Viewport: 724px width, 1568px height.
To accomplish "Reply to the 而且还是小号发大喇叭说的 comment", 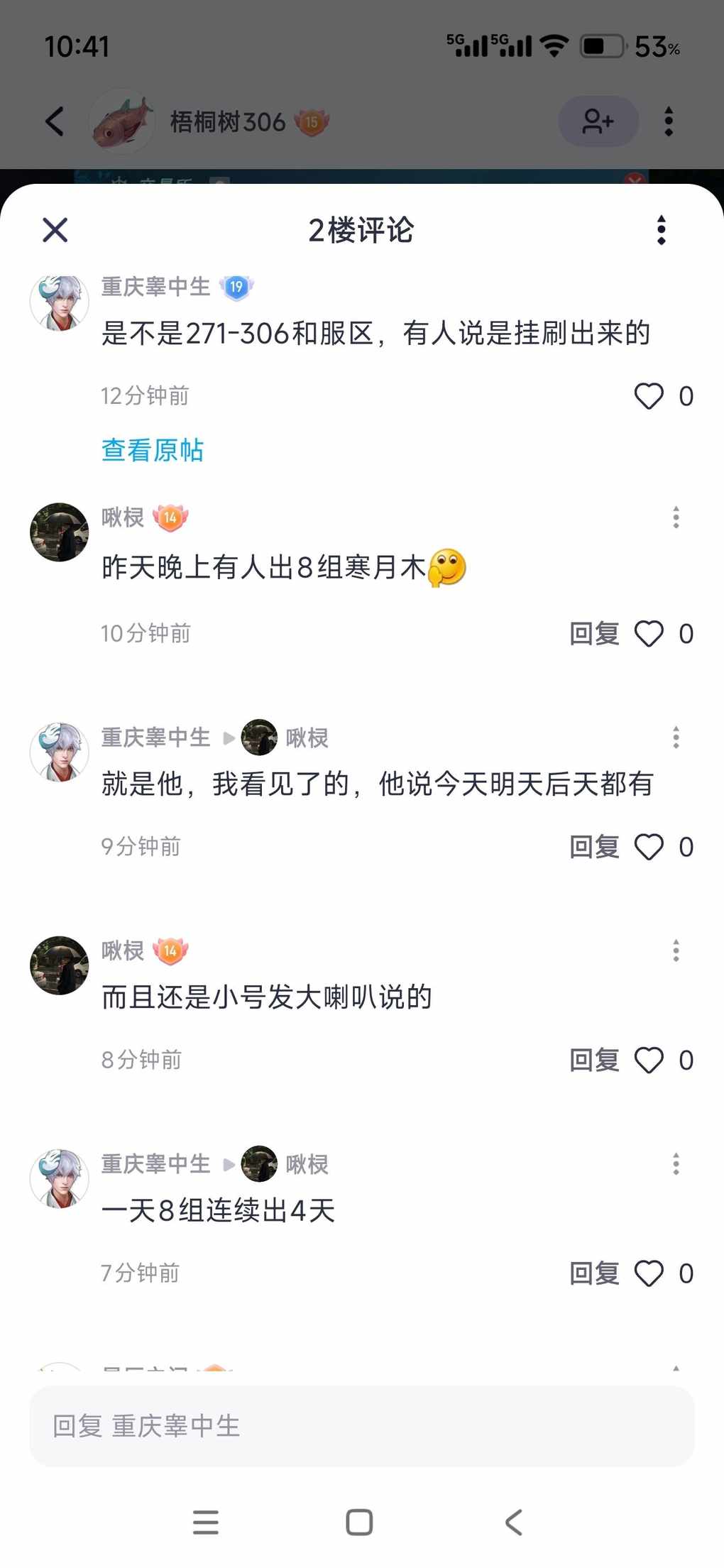I will (x=594, y=1060).
